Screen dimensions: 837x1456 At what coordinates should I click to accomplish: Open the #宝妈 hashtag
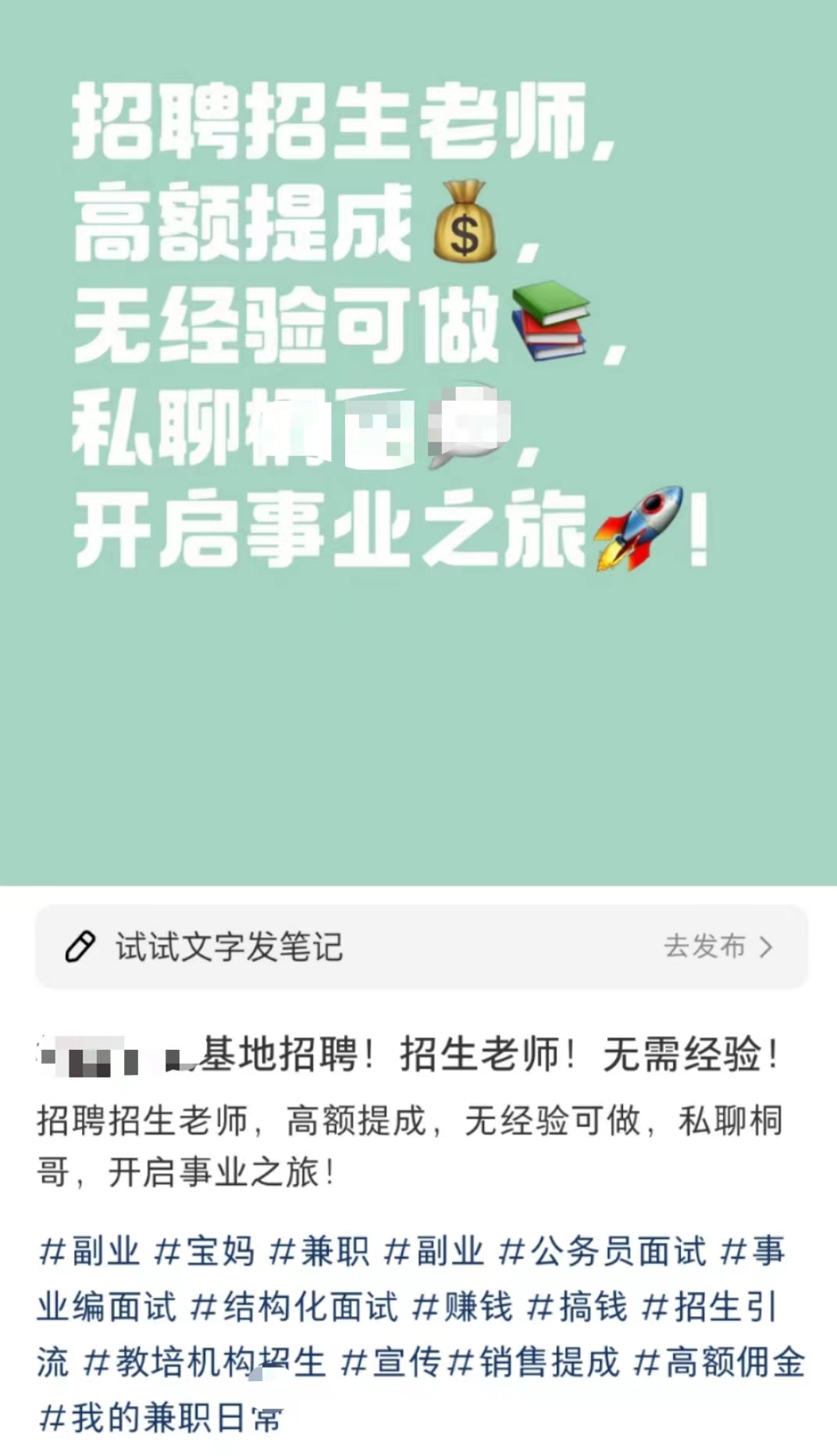(205, 1251)
